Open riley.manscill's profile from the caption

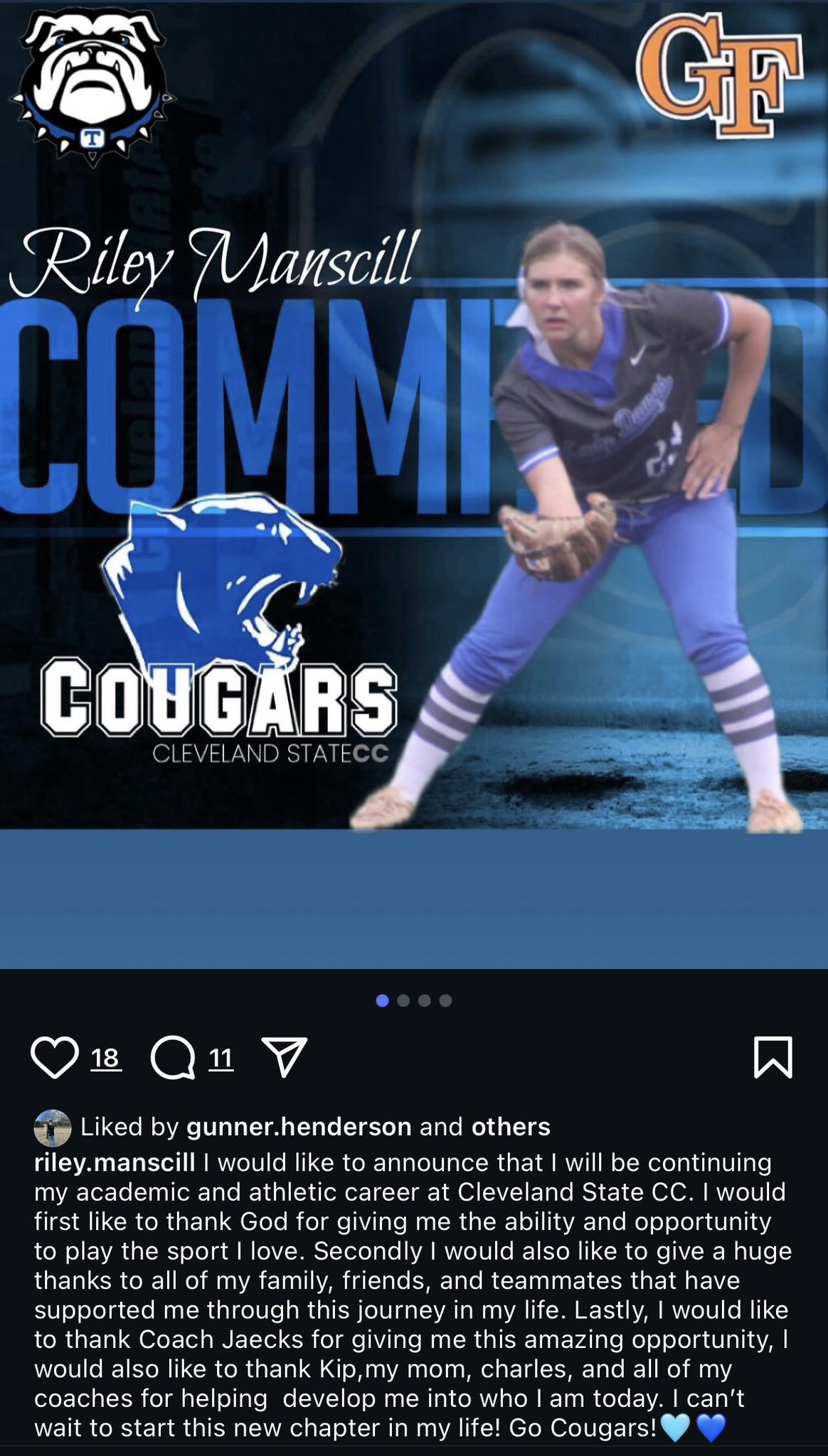(x=115, y=1162)
